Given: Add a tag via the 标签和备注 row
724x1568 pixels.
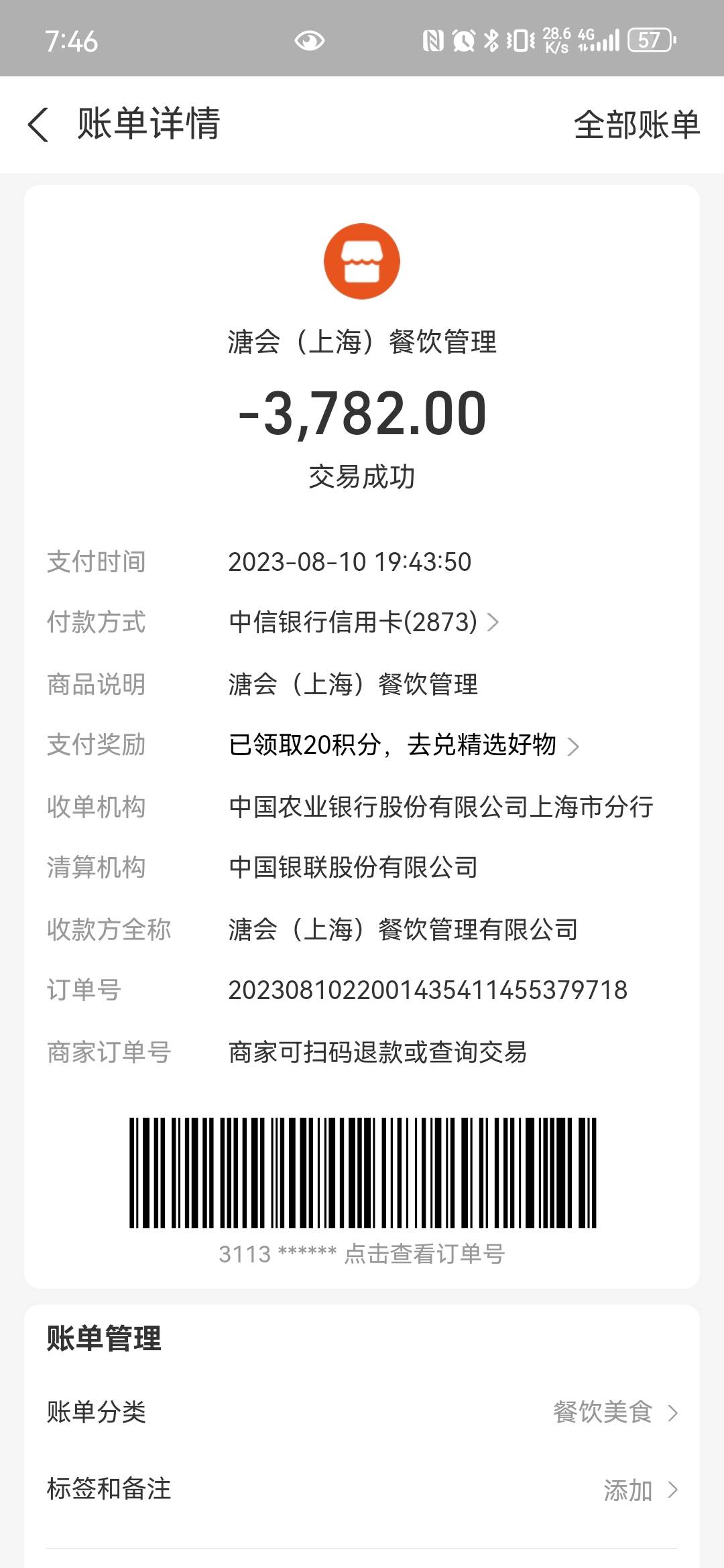Looking at the screenshot, I should point(362,1490).
